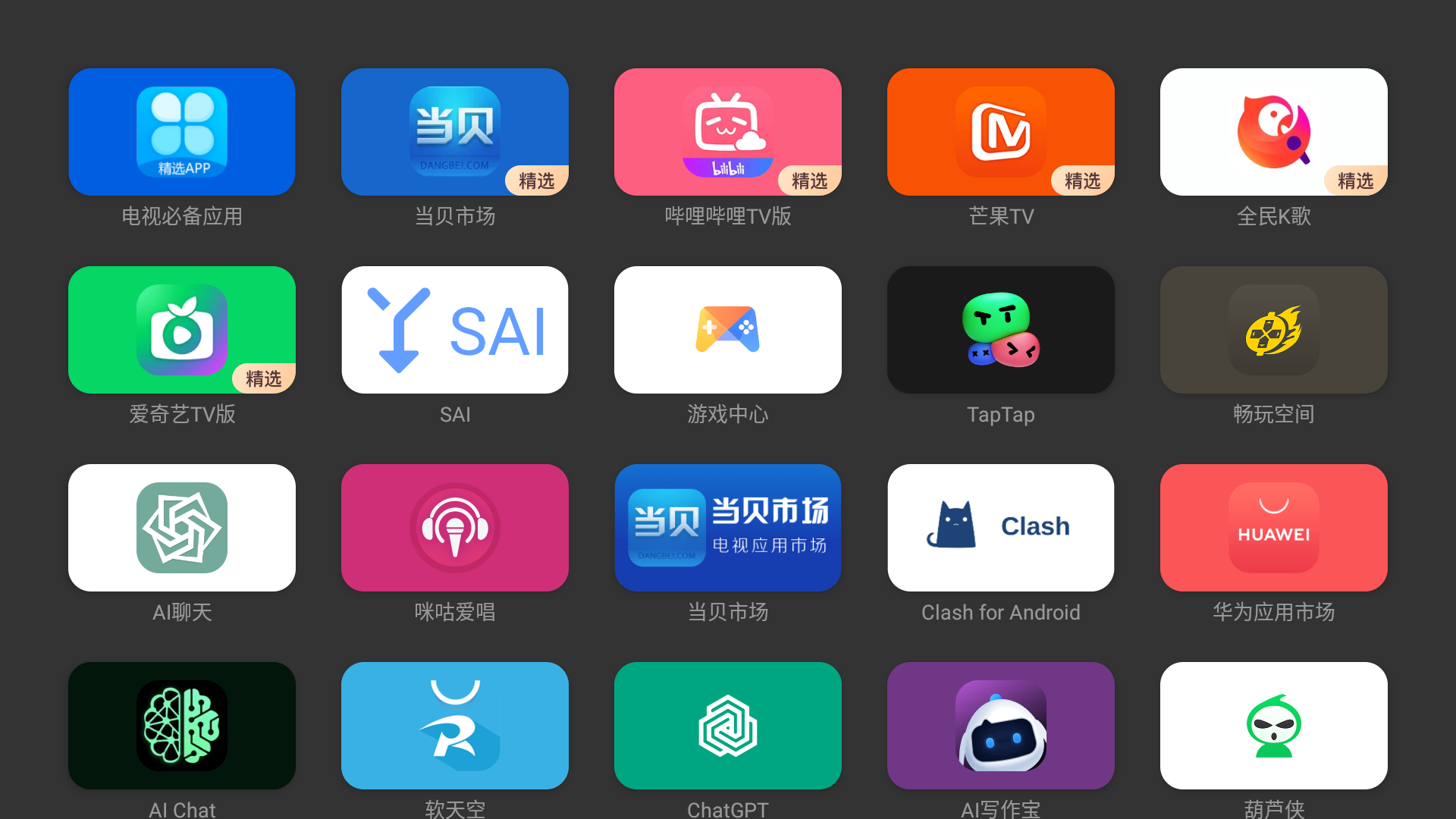The image size is (1456, 819).
Task: Open 软天空
Action: 455,726
